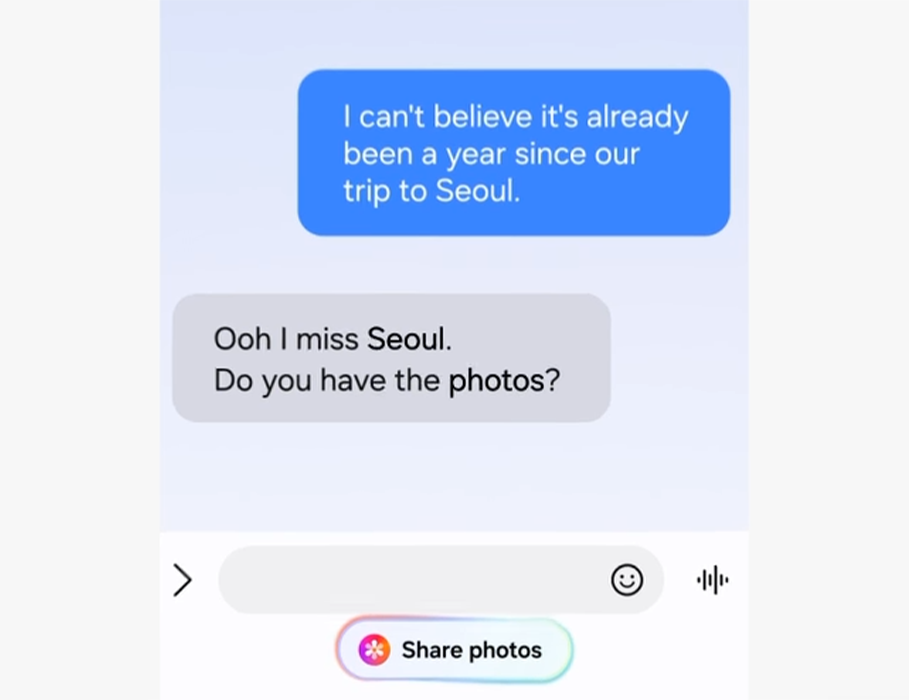Start a voice message recording
The image size is (909, 700).
[x=712, y=580]
